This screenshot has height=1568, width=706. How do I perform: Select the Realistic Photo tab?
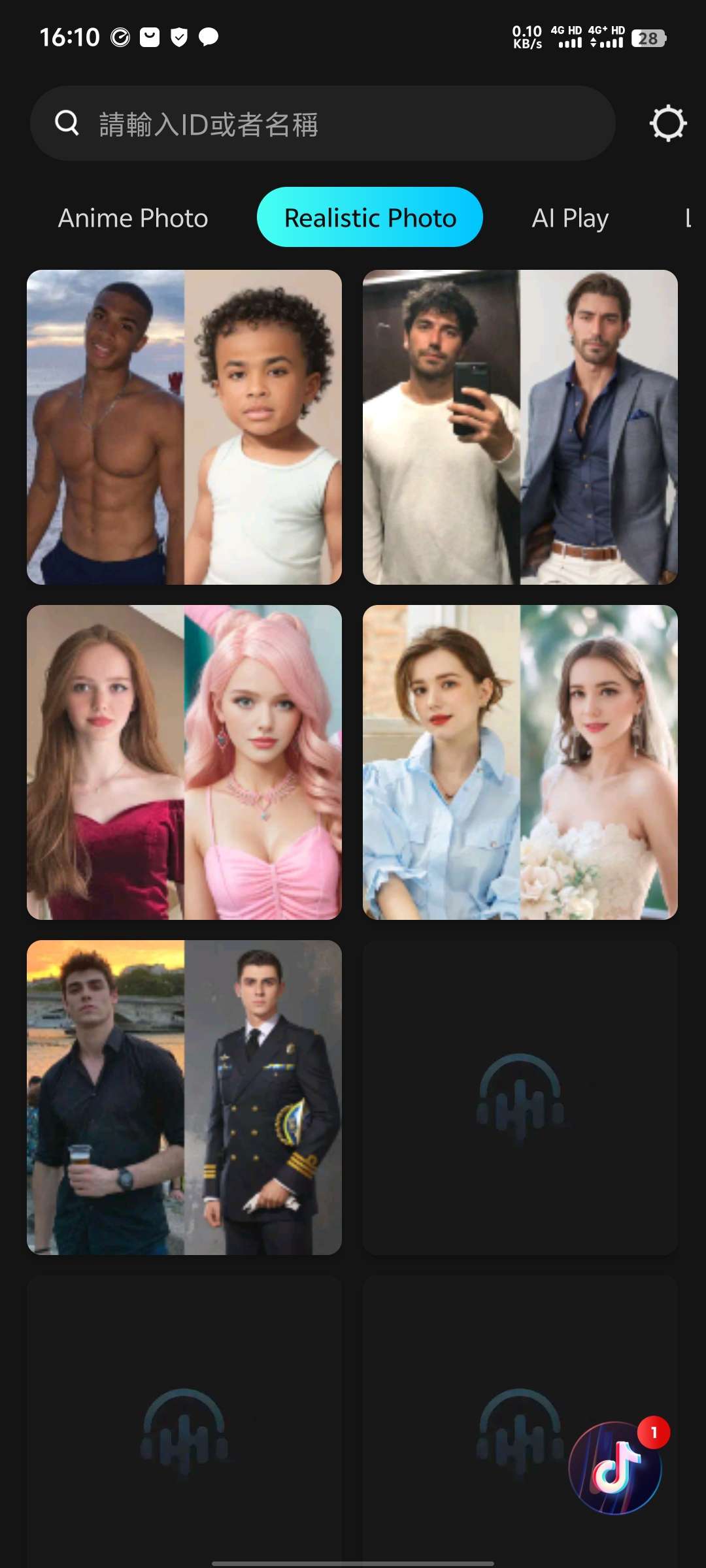coord(370,217)
